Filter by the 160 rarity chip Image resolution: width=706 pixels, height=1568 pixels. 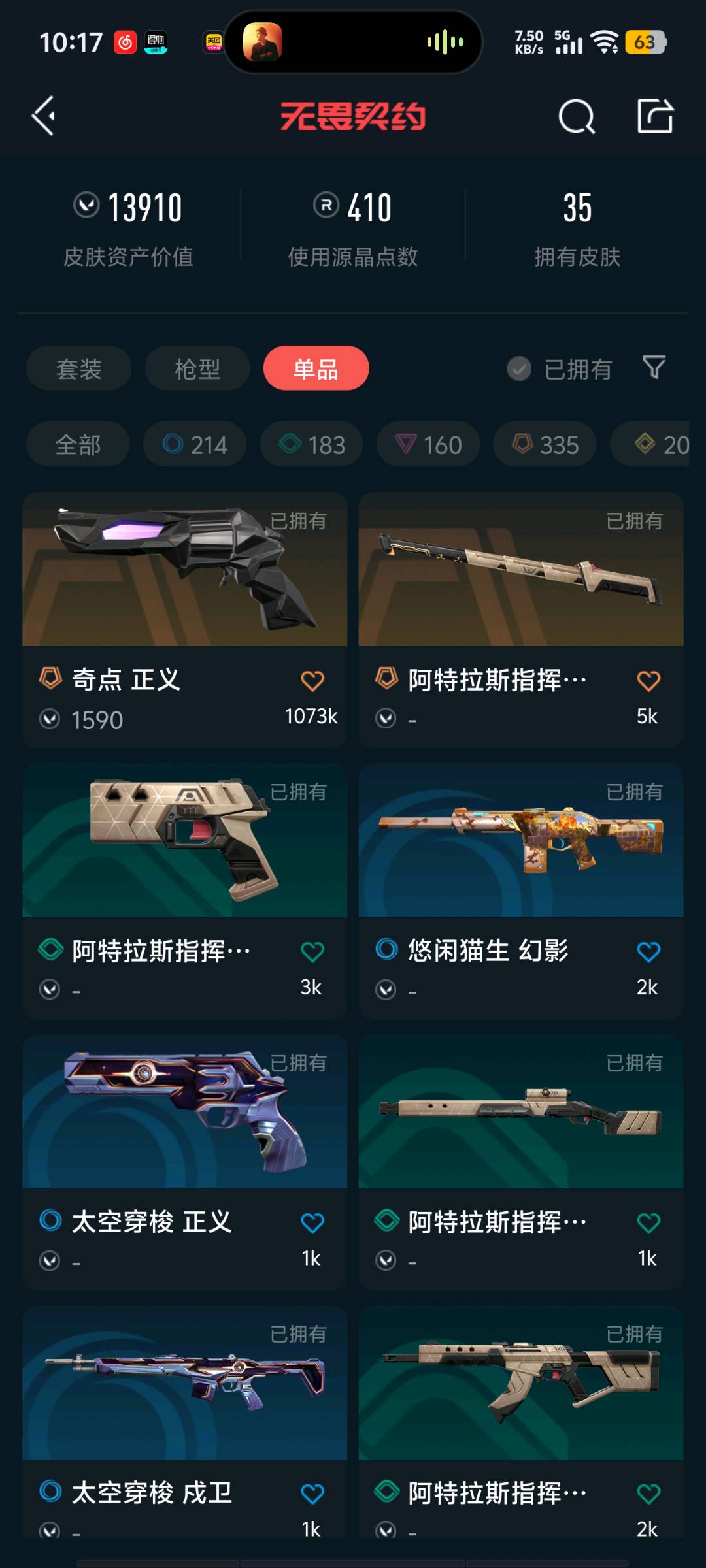tap(428, 445)
